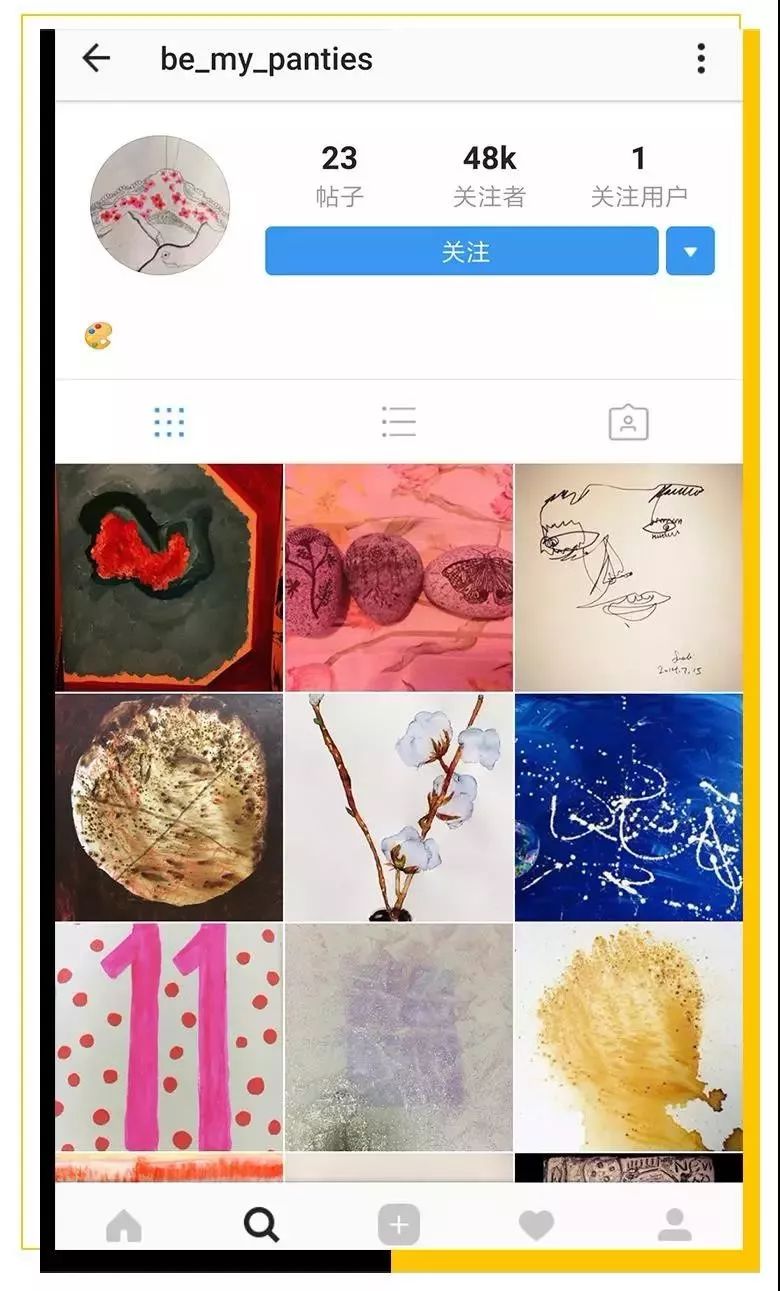780x1291 pixels.
Task: Show tagged photos tab
Action: click(x=628, y=422)
